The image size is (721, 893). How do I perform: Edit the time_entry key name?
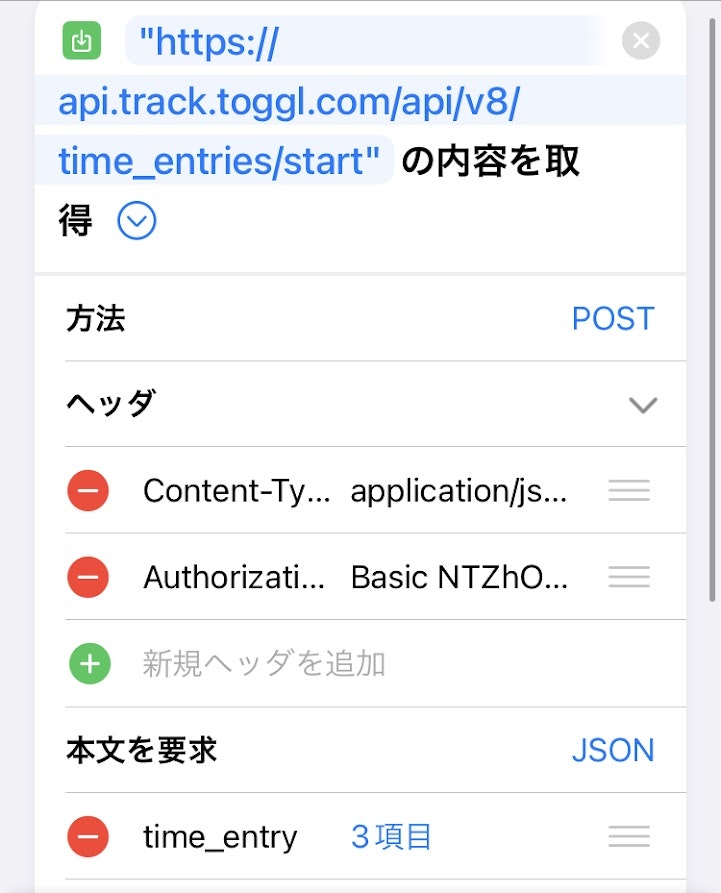pos(220,836)
